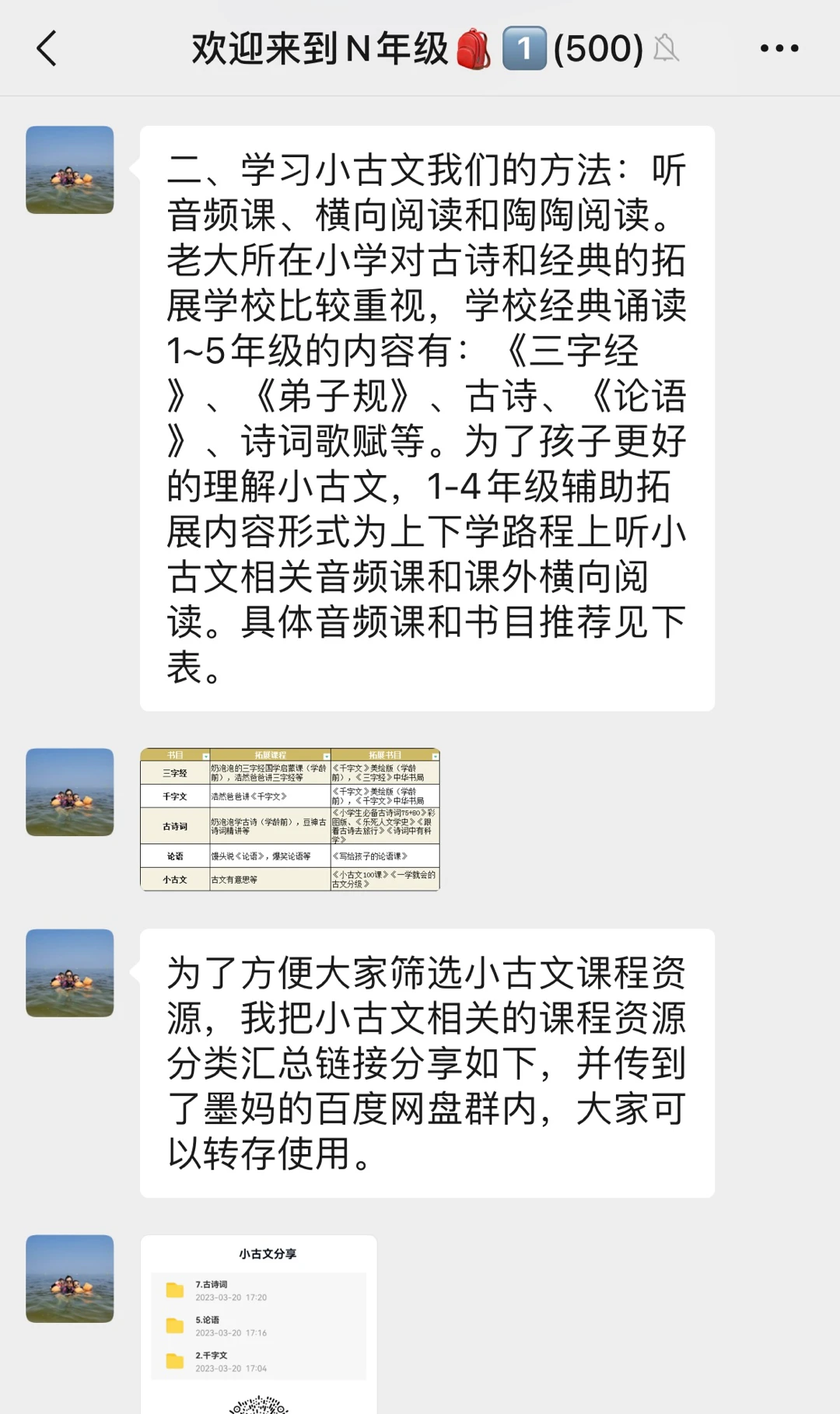The height and width of the screenshot is (1414, 840).
Task: Go back from the group chat
Action: point(47,48)
